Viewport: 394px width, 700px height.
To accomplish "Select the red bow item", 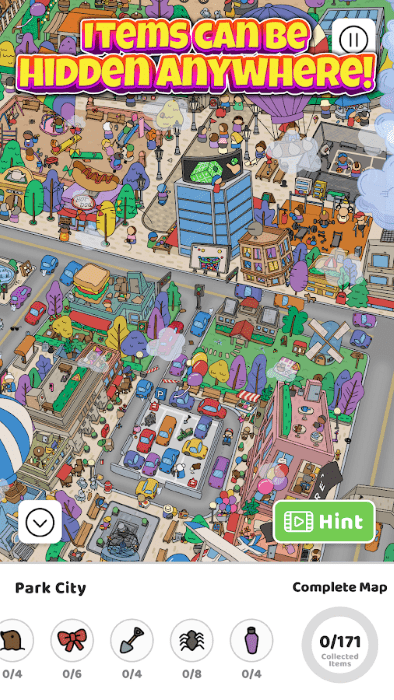I will click(x=72, y=640).
